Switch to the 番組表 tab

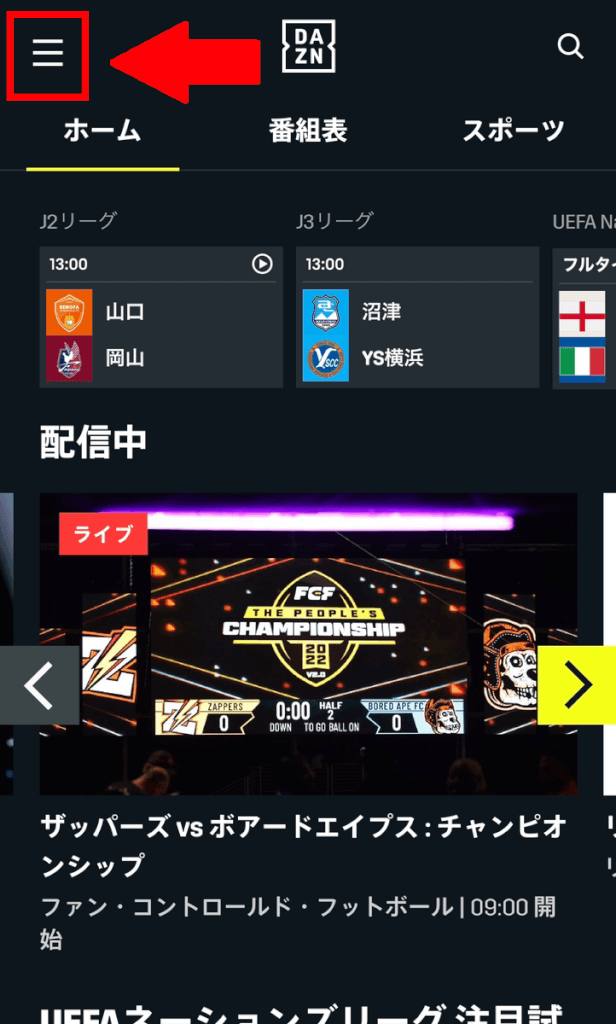(x=308, y=131)
